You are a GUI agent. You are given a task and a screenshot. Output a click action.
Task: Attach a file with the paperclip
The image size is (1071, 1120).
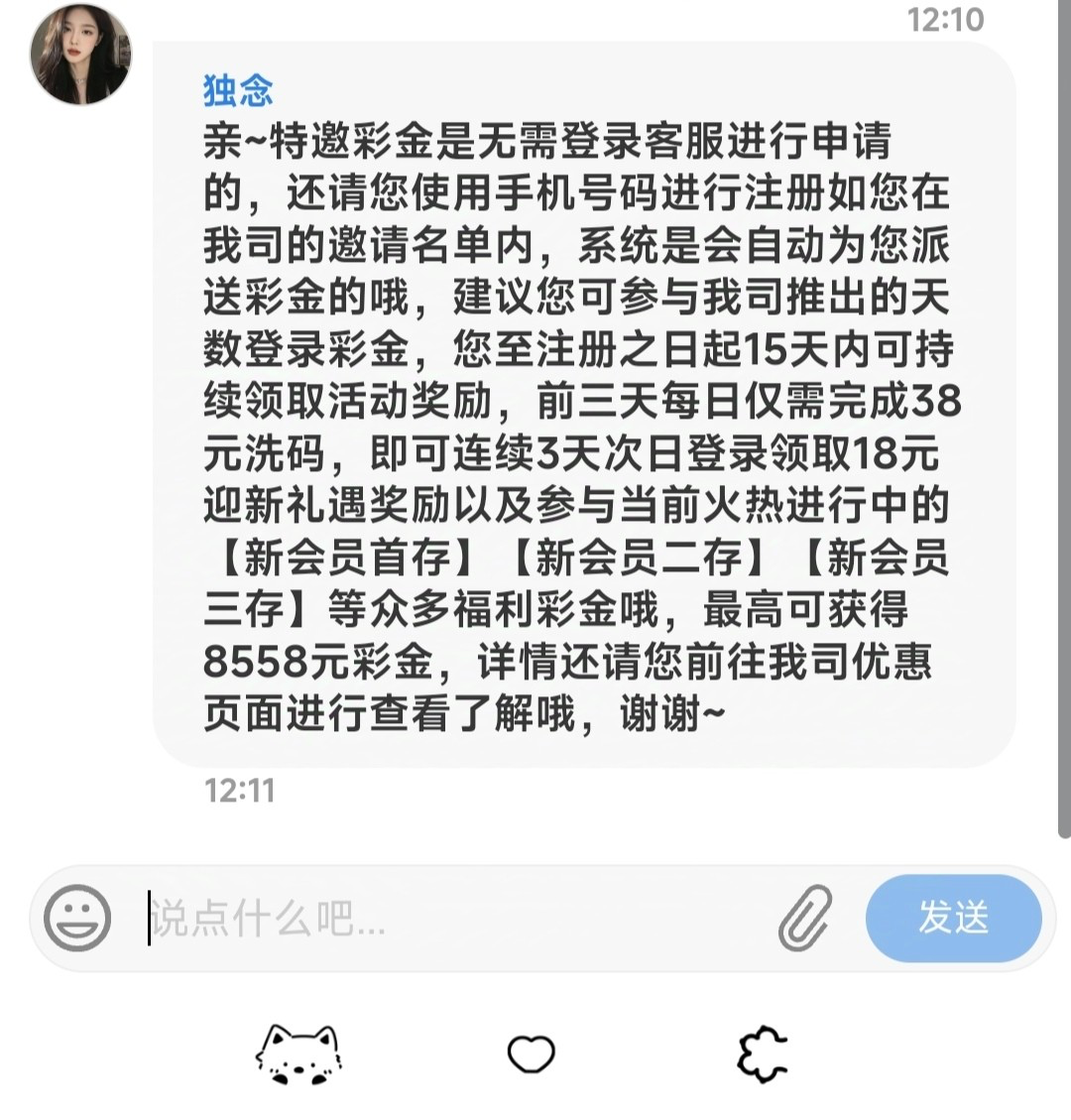(x=804, y=919)
